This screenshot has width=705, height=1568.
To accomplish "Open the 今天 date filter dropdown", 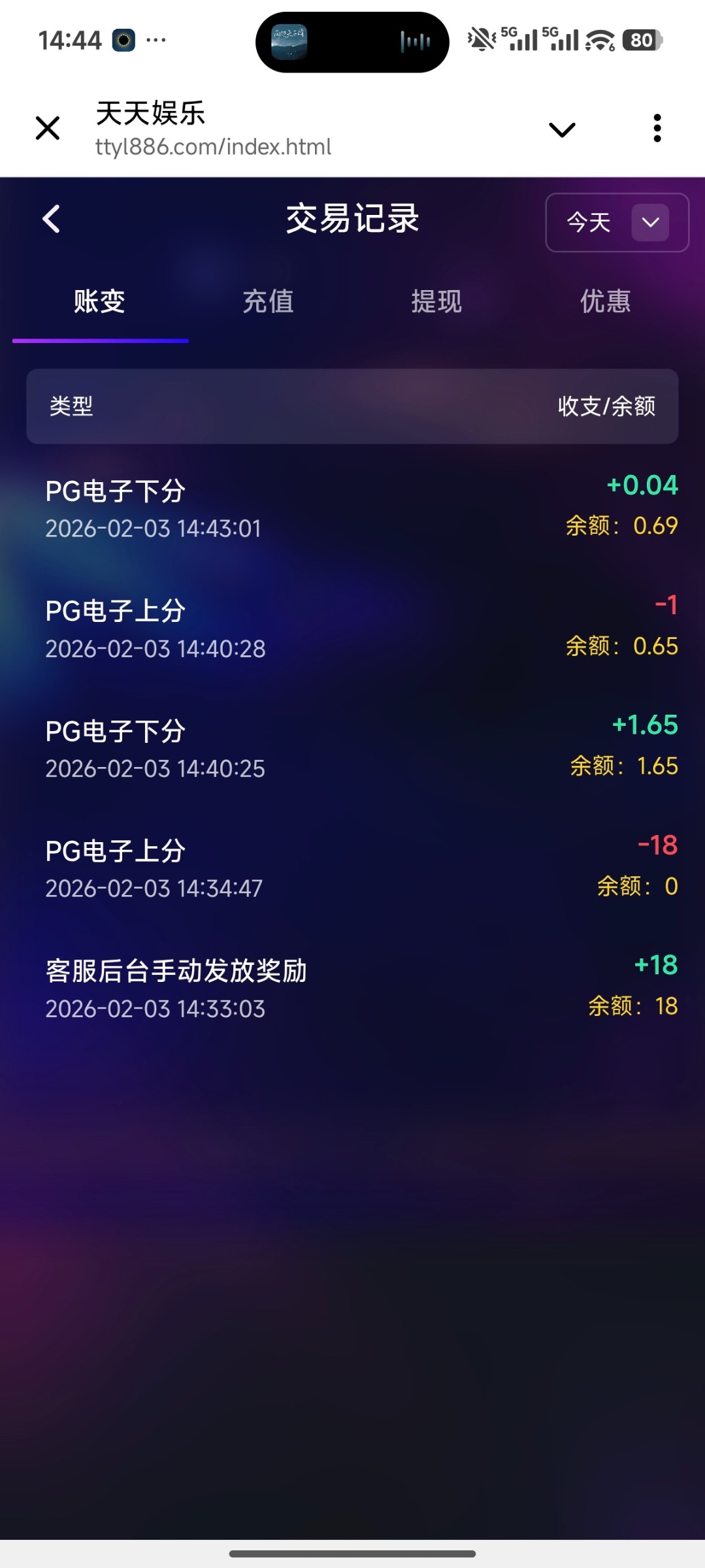I will 617,222.
